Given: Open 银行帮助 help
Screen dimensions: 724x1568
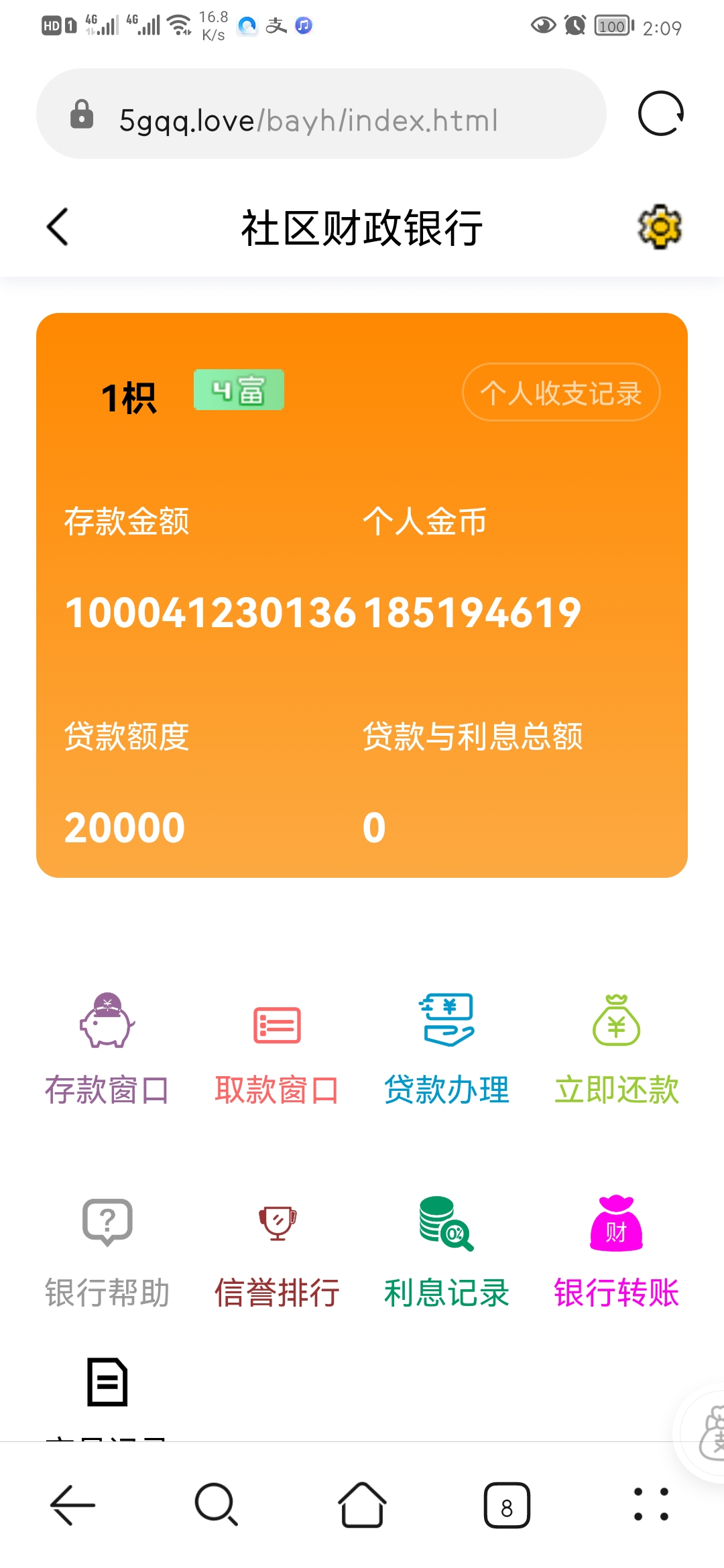Looking at the screenshot, I should (x=107, y=1252).
